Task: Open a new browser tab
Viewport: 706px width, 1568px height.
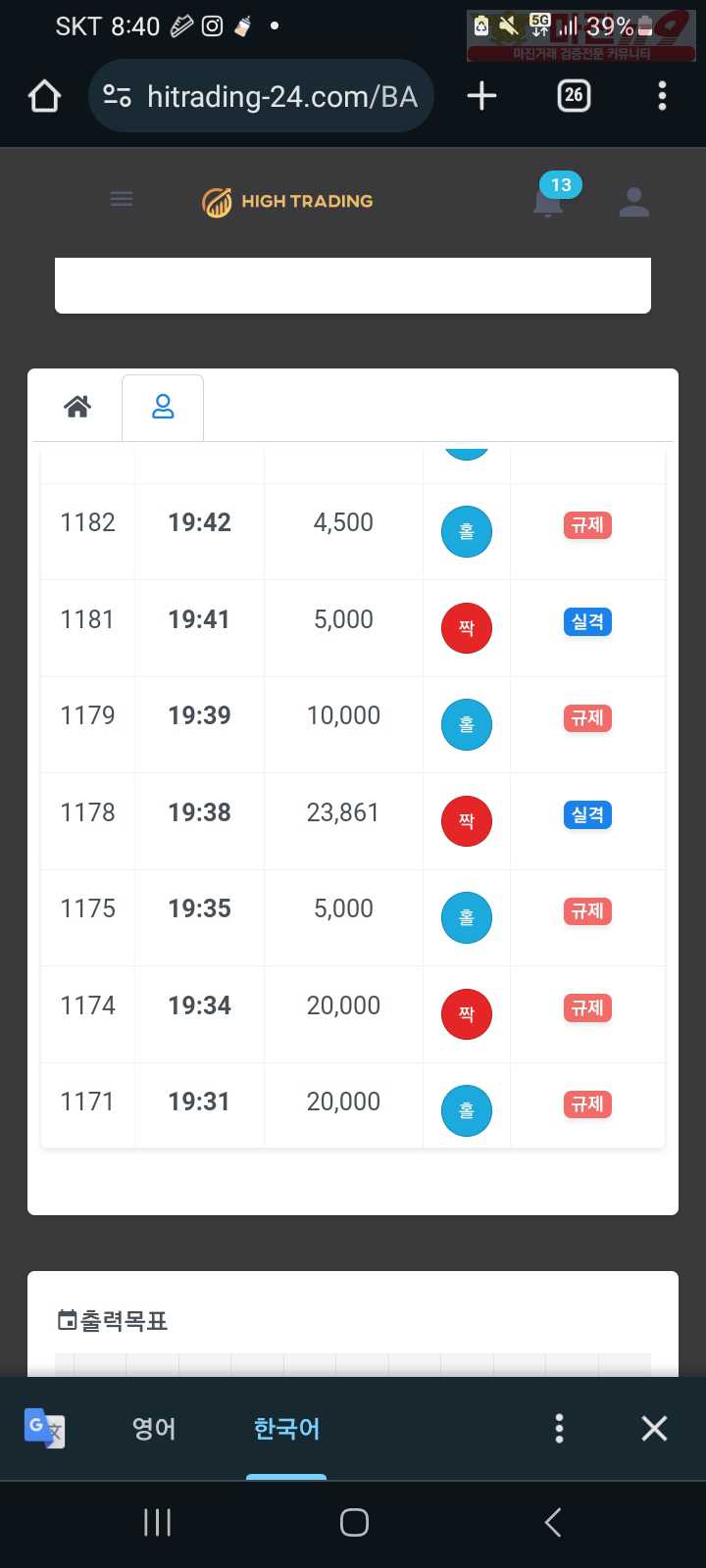Action: tap(481, 96)
